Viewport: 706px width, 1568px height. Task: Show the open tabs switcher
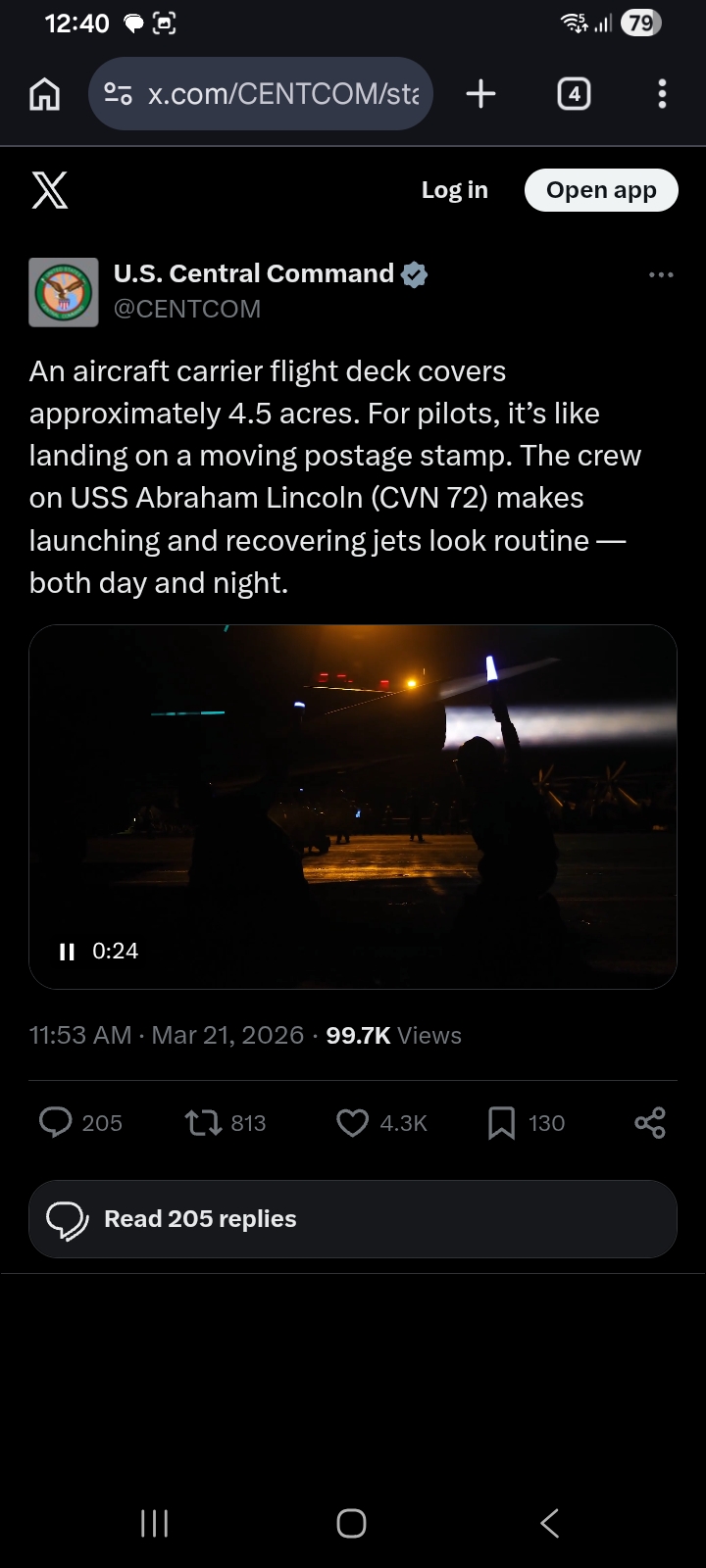[x=574, y=94]
